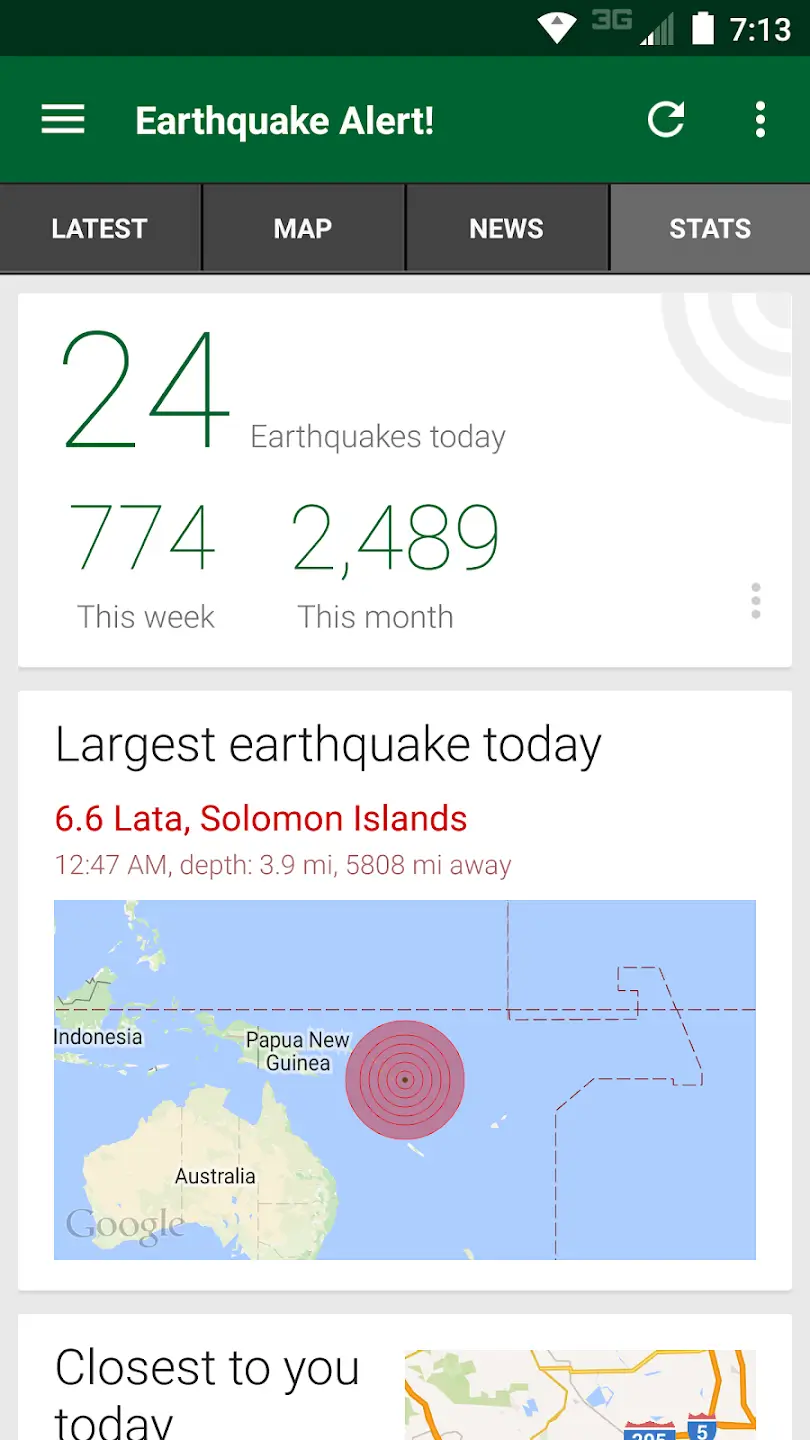
Task: Open the navigation drawer menu
Action: (x=63, y=119)
